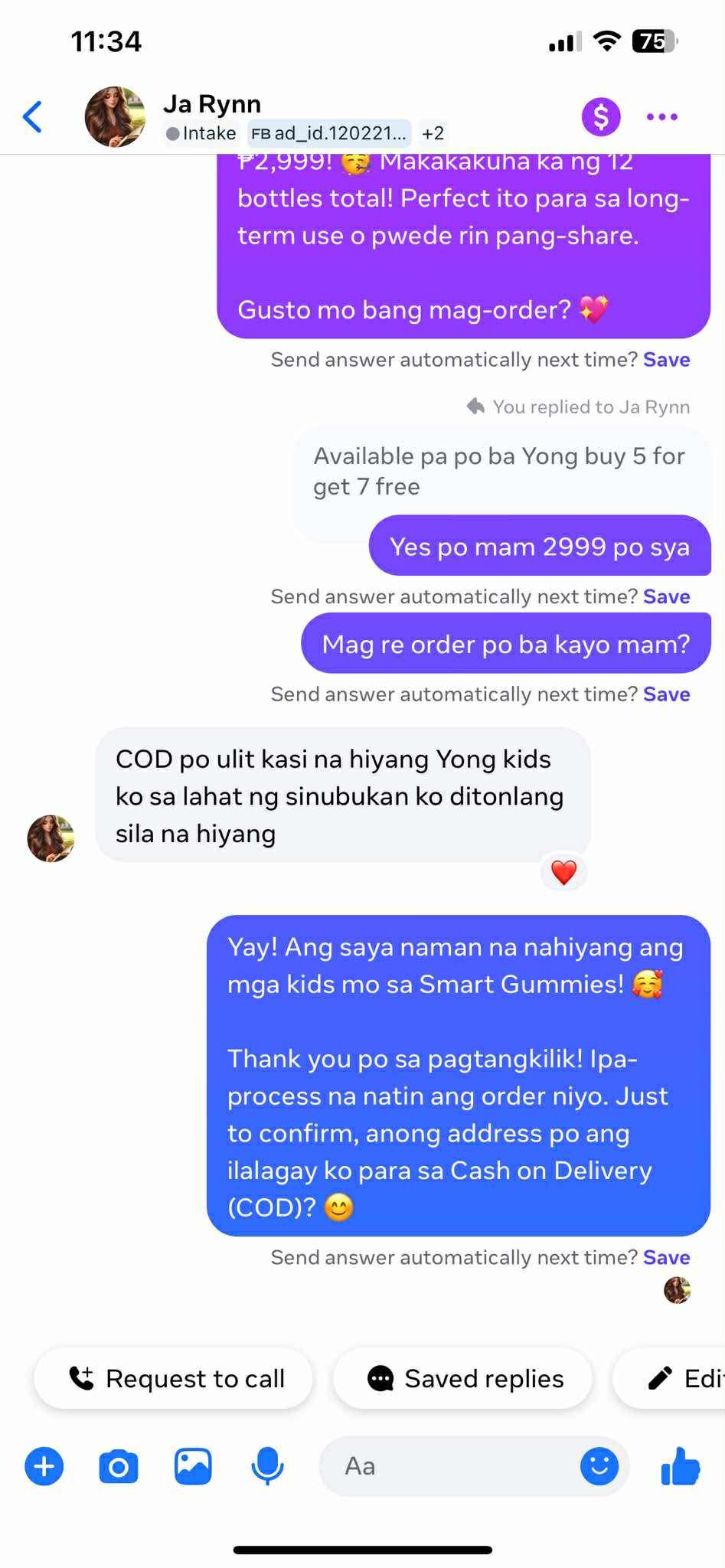Record a voice message with the microphone
Viewport: 725px width, 1568px height.
coord(267,1466)
